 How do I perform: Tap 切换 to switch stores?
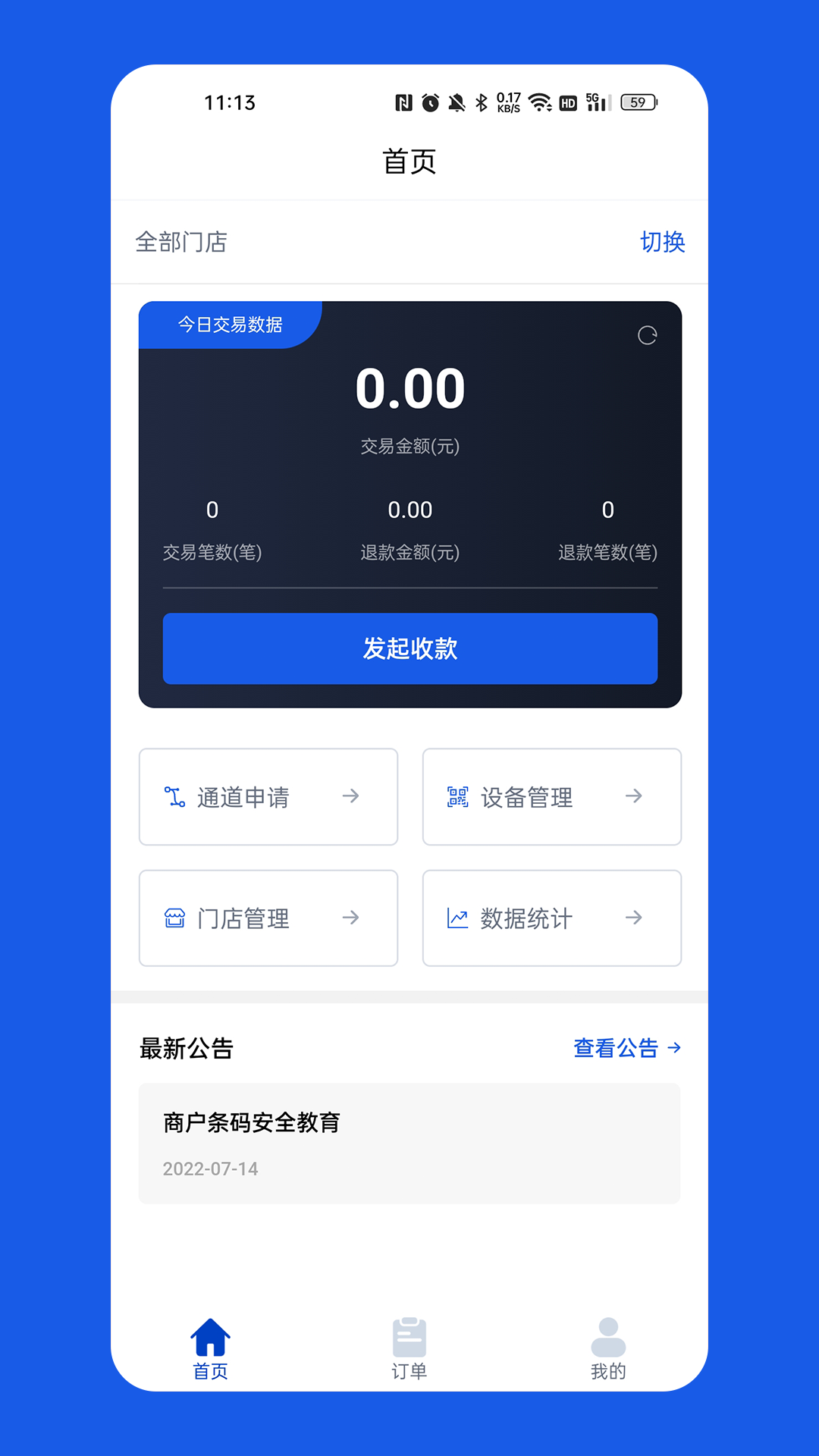662,242
